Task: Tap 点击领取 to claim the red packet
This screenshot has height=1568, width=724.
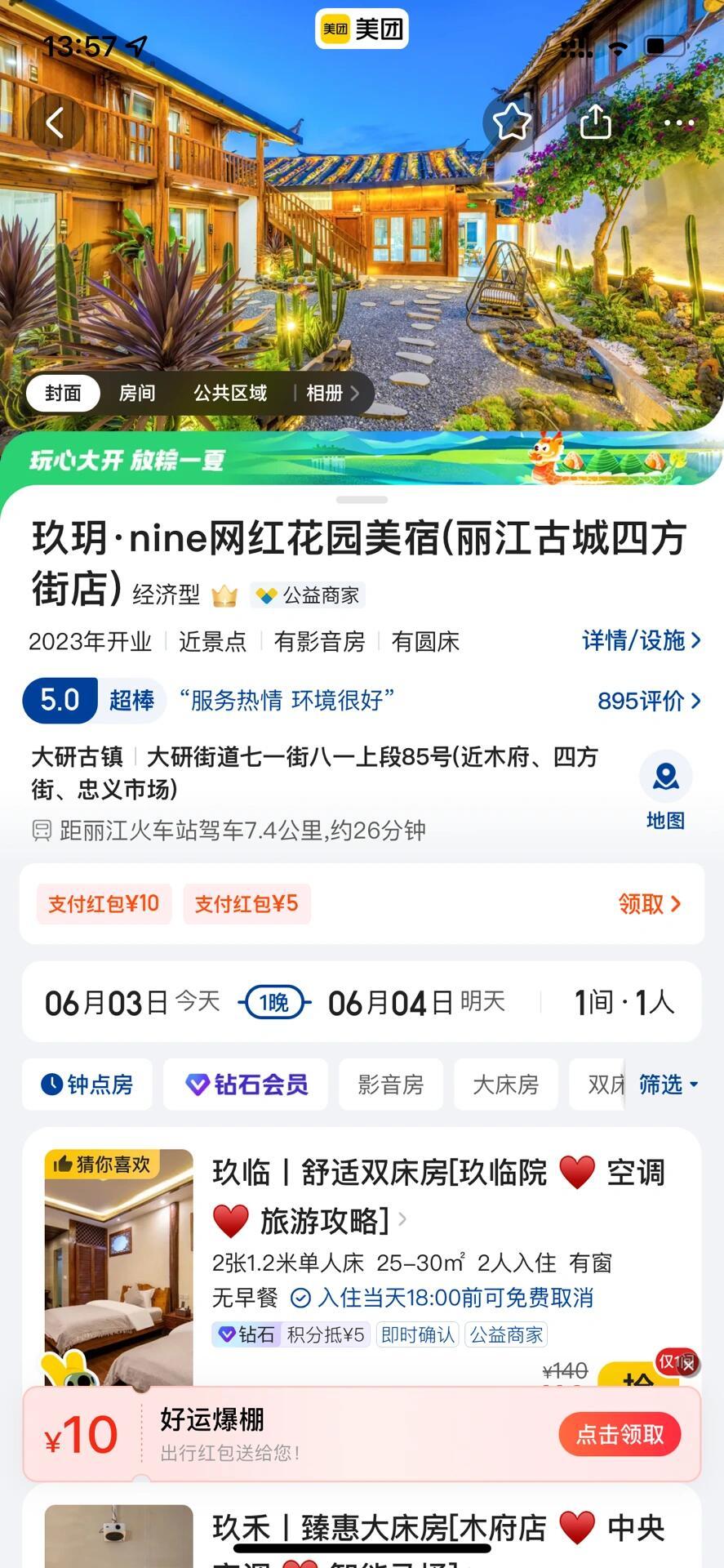Action: (620, 1434)
